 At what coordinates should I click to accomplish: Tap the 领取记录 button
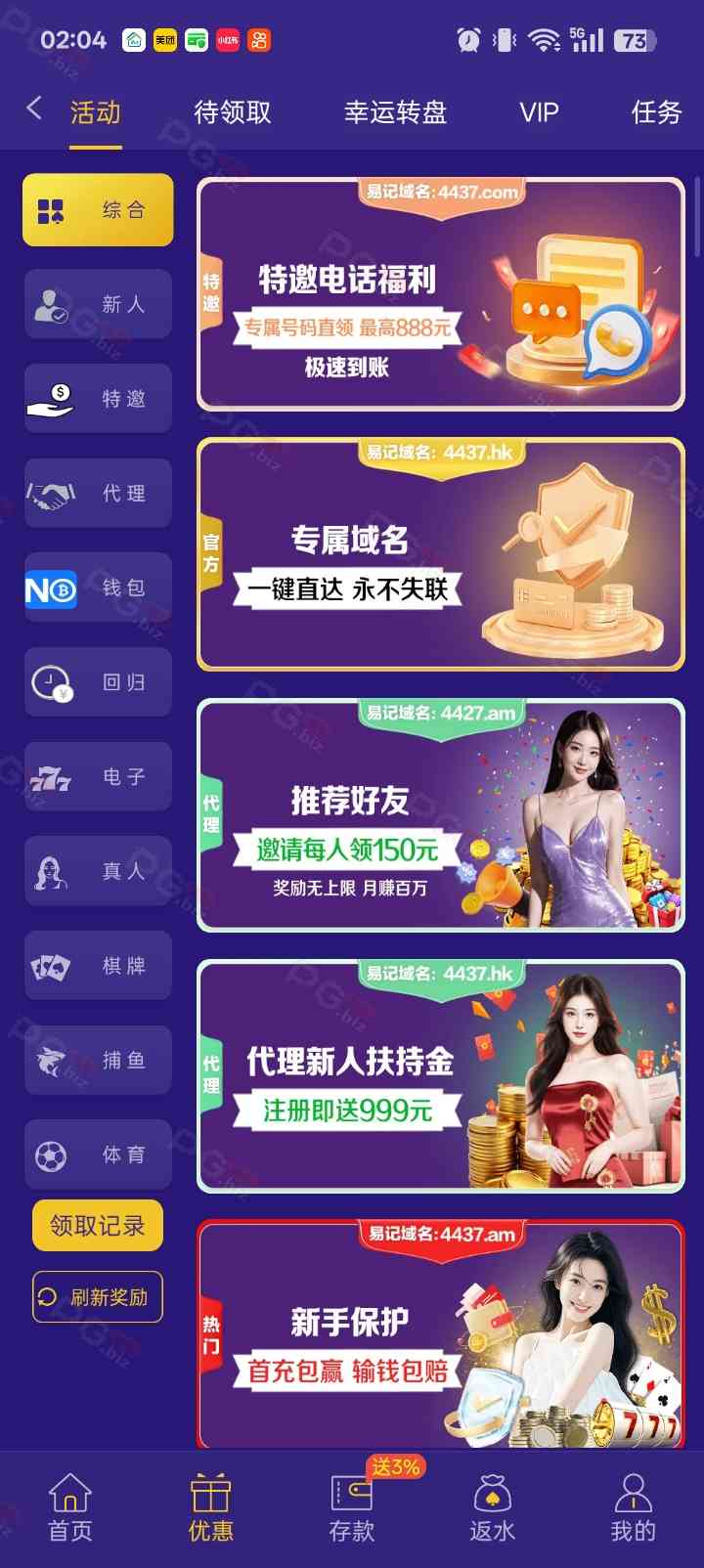pos(98,1225)
